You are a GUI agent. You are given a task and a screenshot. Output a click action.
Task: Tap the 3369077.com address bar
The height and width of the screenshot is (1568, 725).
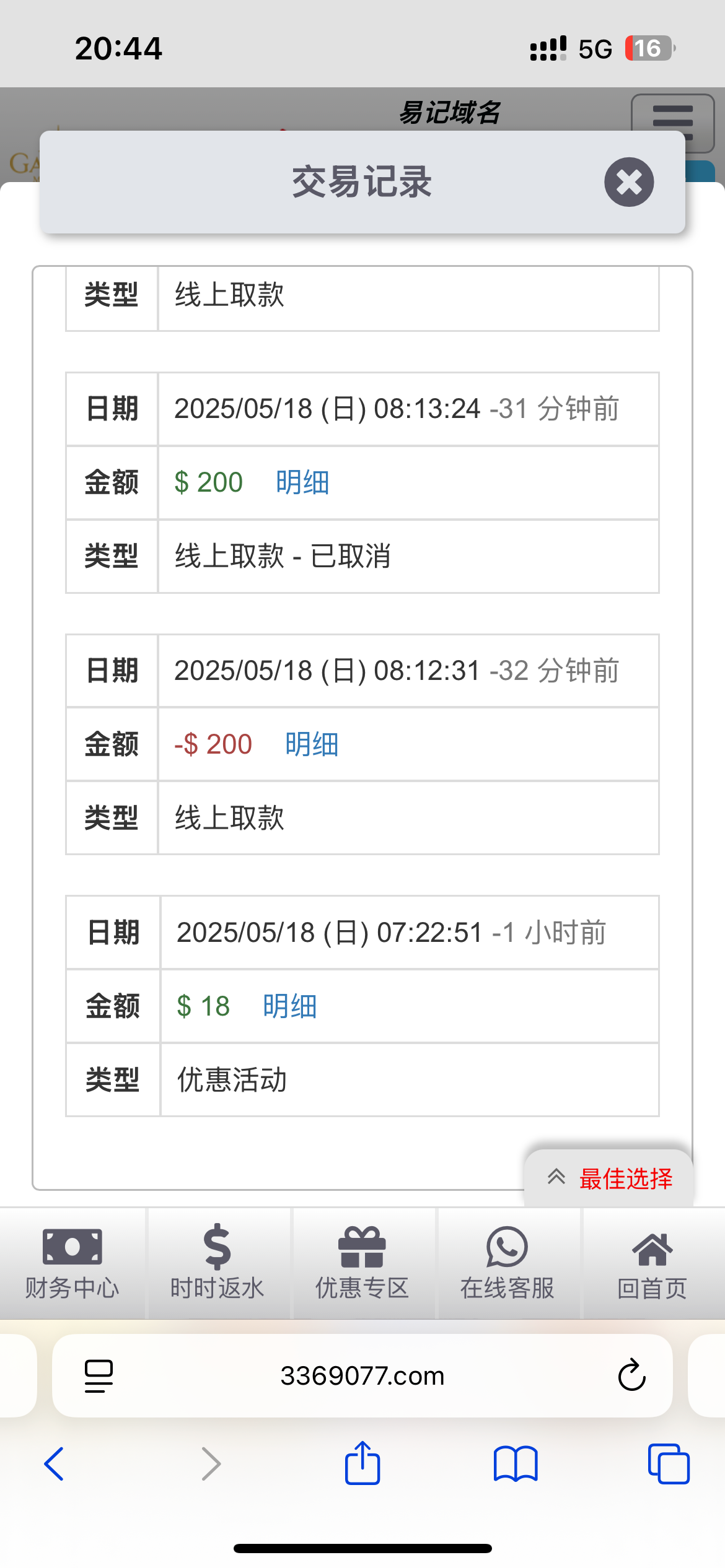pyautogui.click(x=362, y=1375)
